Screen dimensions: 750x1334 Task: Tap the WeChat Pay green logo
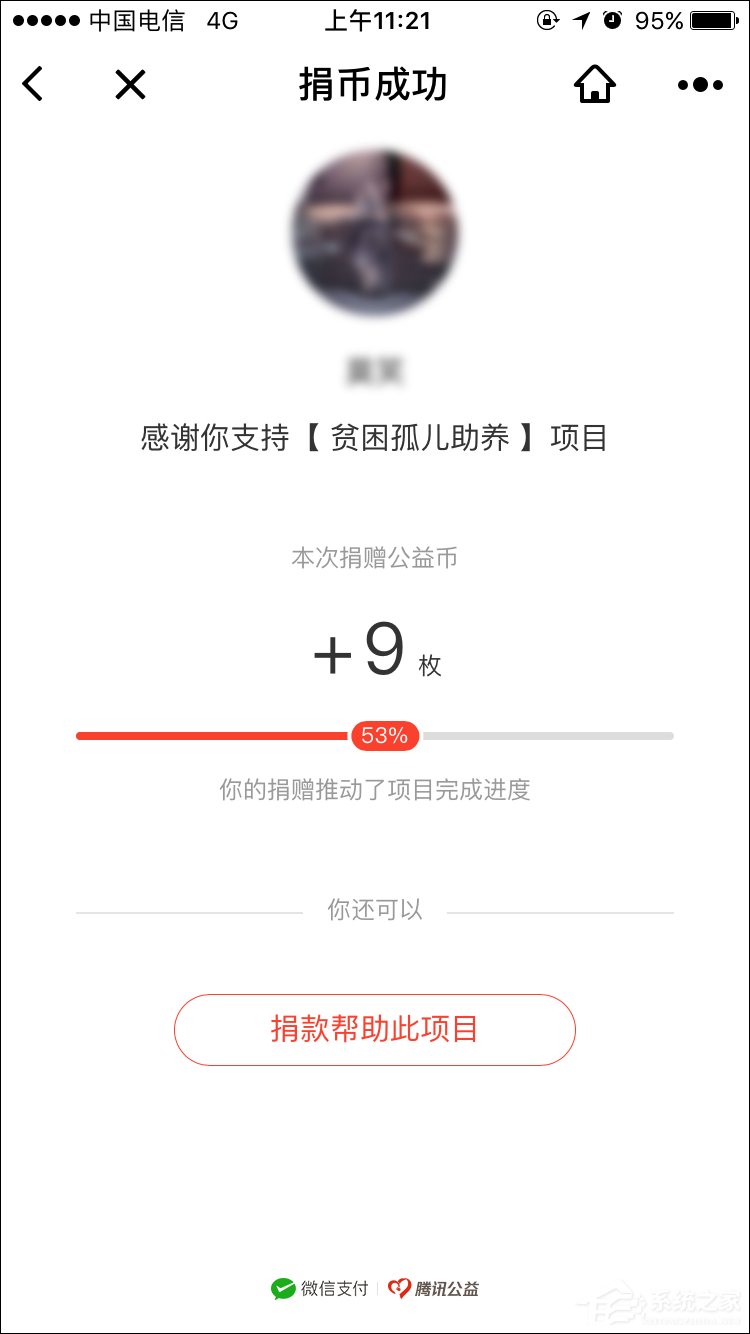pyautogui.click(x=283, y=1289)
